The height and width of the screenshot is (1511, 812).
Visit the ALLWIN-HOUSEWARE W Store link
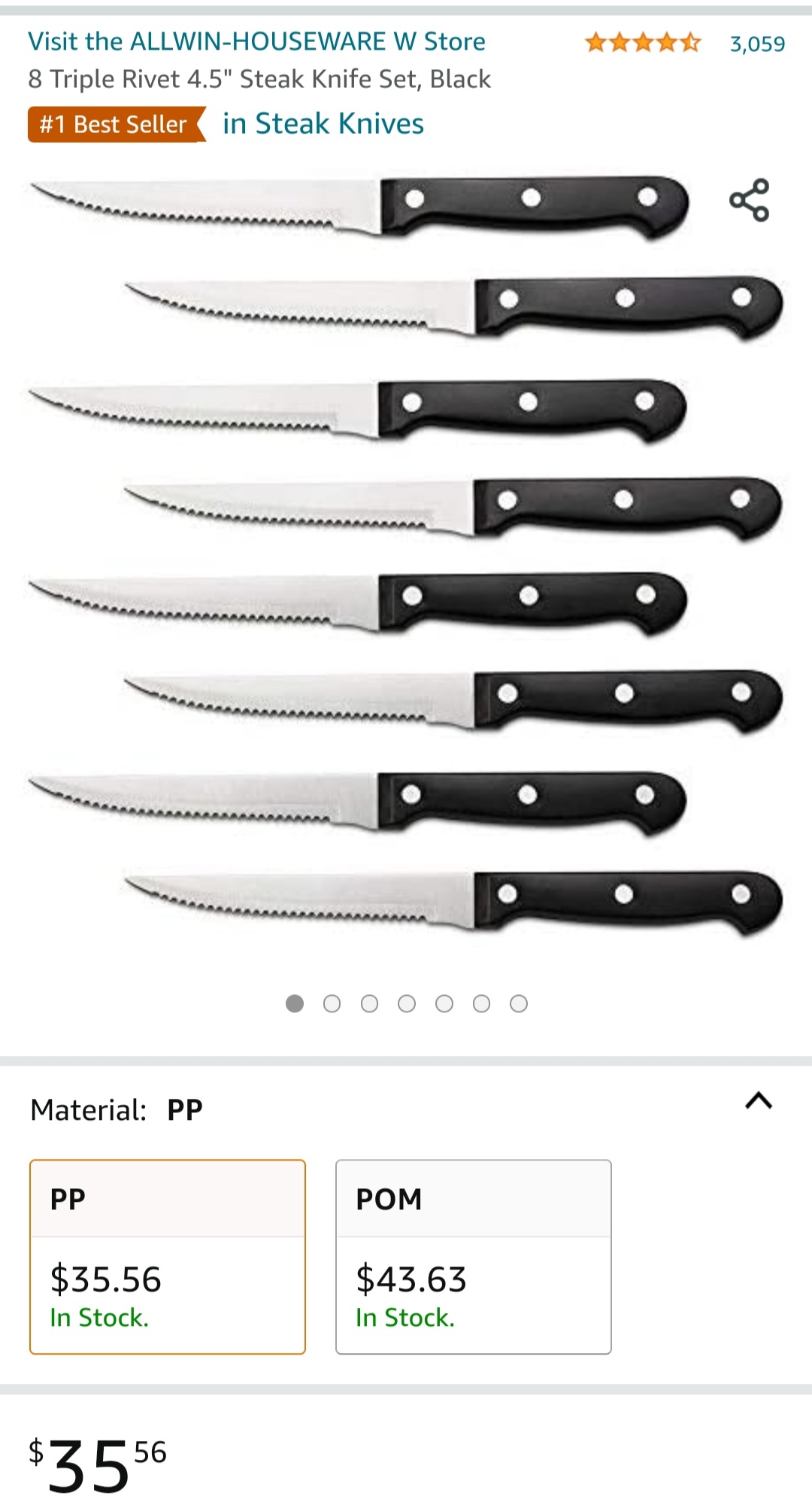coord(256,41)
